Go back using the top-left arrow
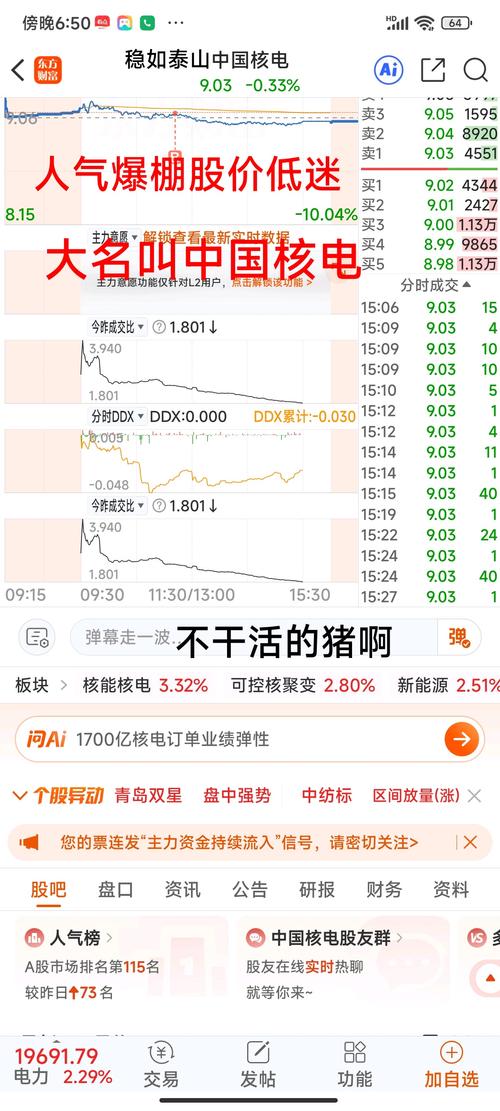500x1111 pixels. coord(18,70)
